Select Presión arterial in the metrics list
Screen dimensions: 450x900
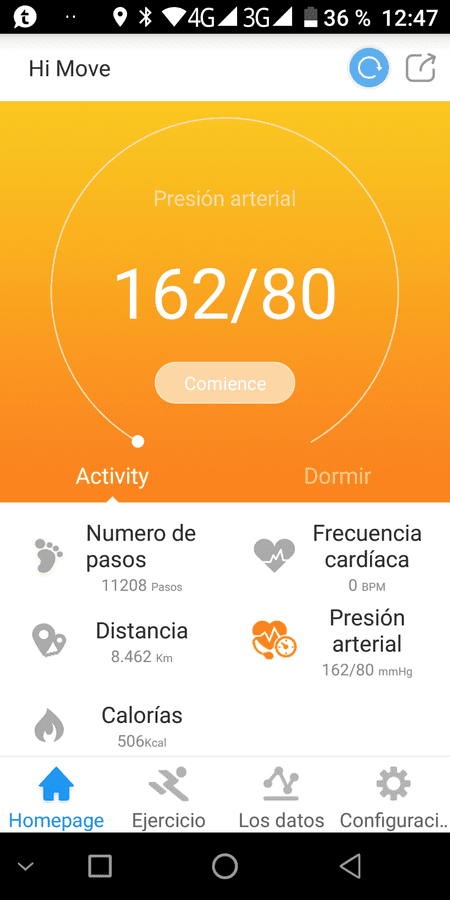(x=339, y=642)
